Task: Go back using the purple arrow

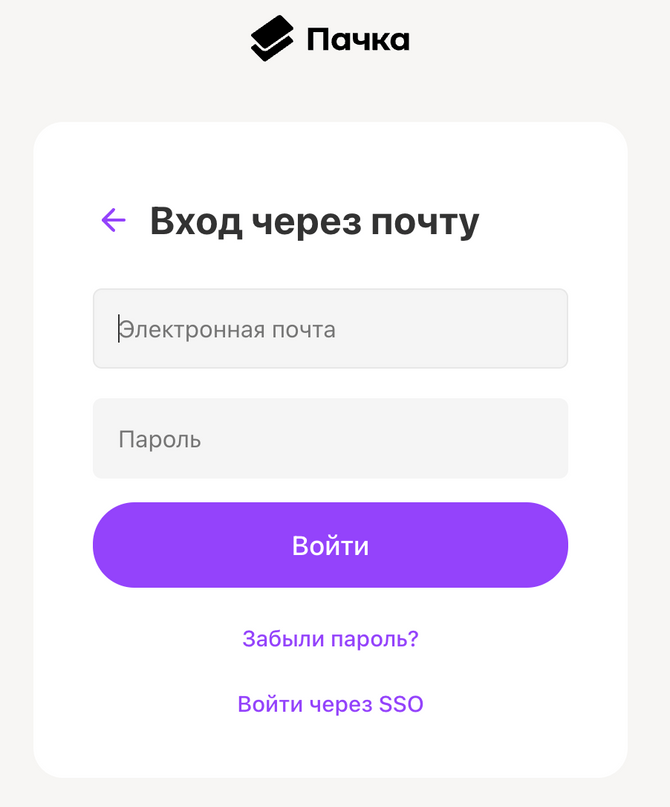Action: pos(113,221)
